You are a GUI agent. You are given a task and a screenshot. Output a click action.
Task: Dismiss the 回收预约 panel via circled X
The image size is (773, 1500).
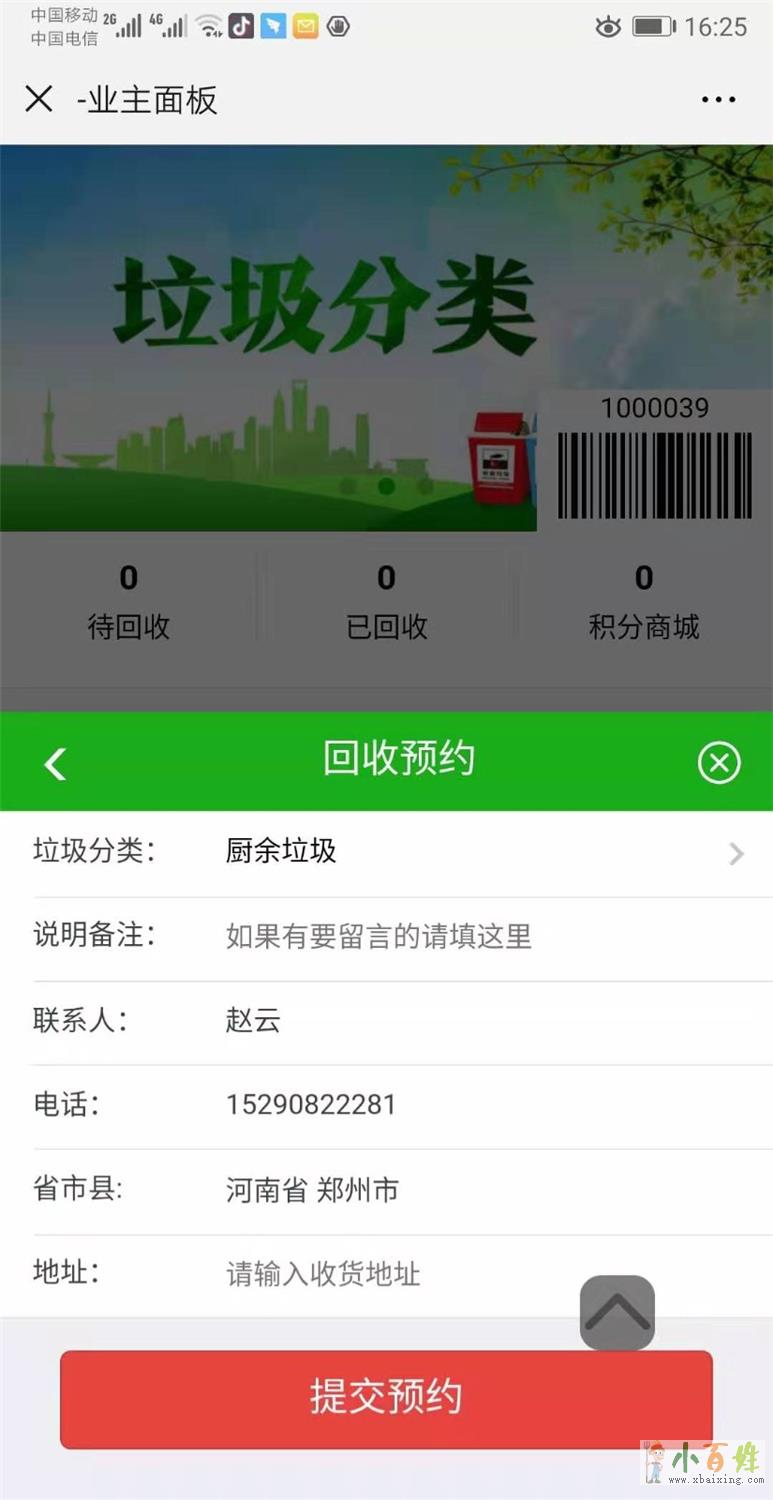coord(718,763)
